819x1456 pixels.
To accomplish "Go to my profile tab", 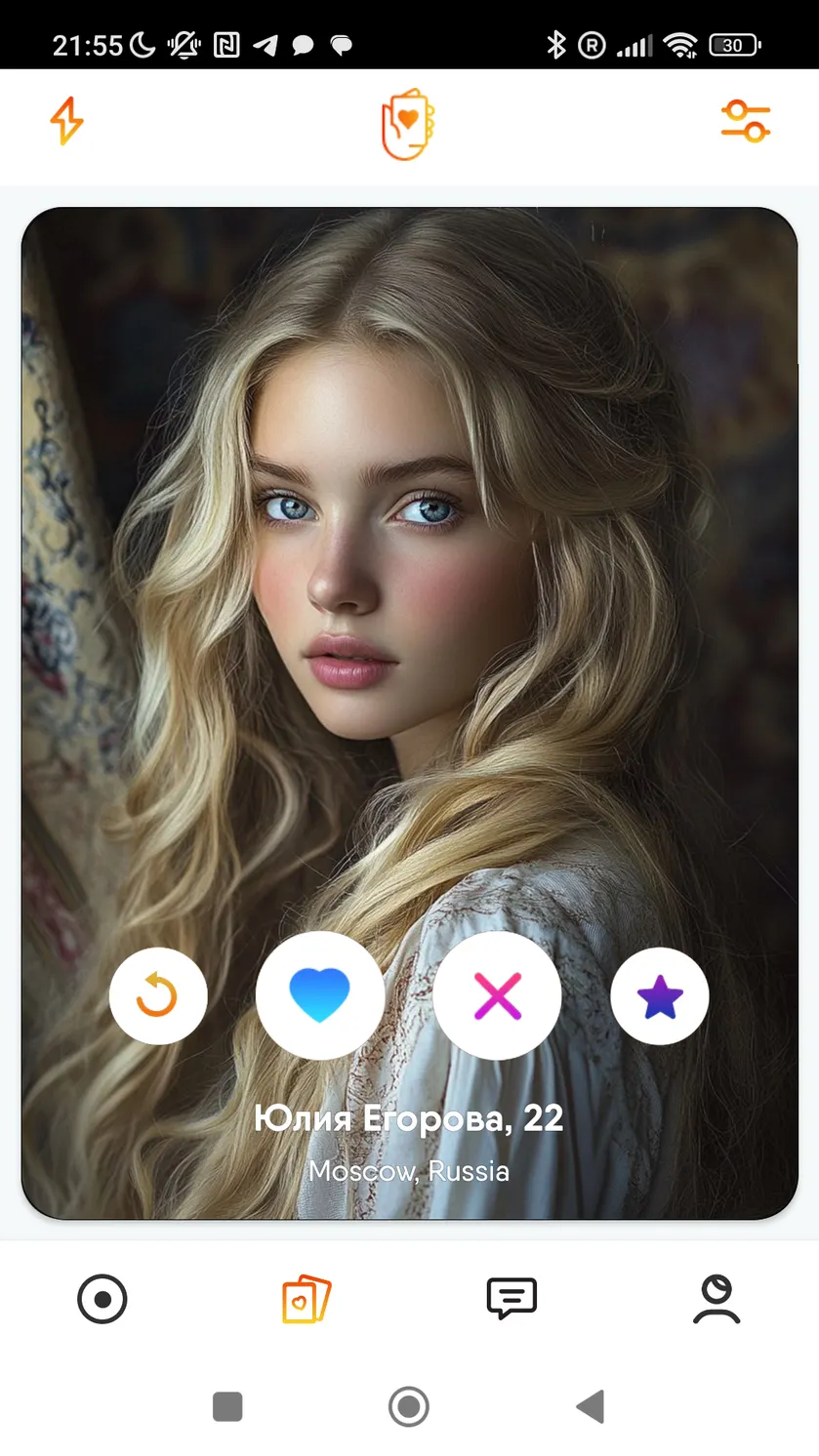I will [717, 1299].
